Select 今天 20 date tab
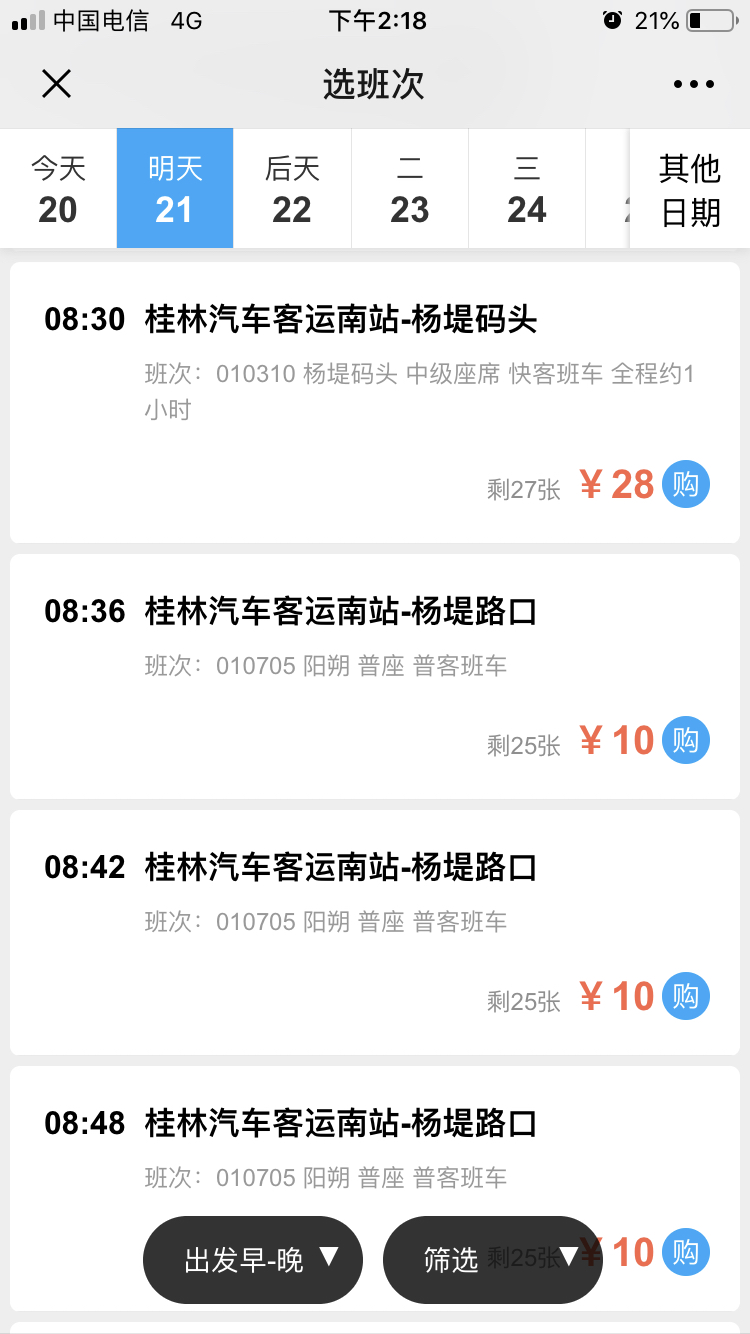 (x=58, y=189)
